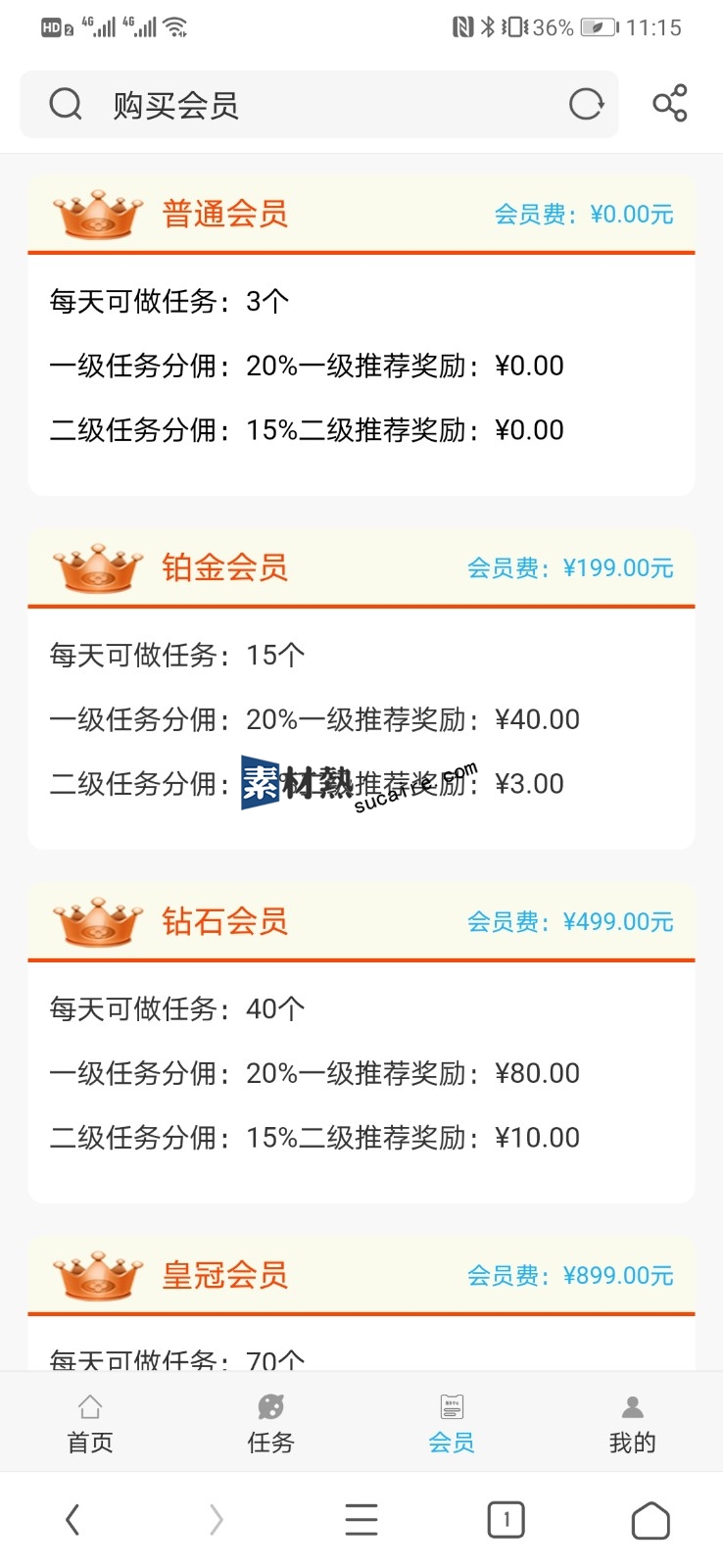The height and width of the screenshot is (1568, 723).
Task: Choose the 钻石会员 membership card
Action: 361,1041
